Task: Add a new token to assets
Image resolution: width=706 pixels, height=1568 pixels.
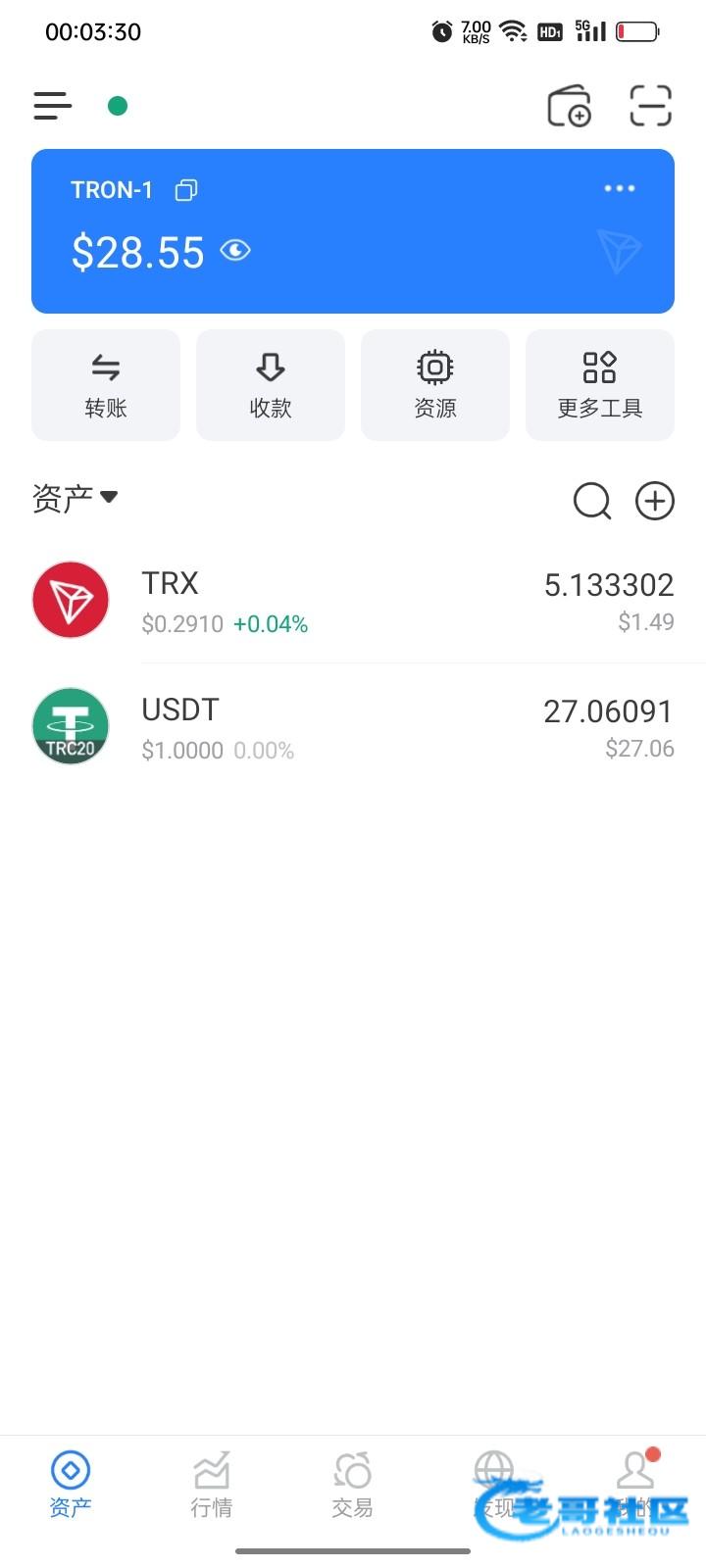Action: [655, 501]
